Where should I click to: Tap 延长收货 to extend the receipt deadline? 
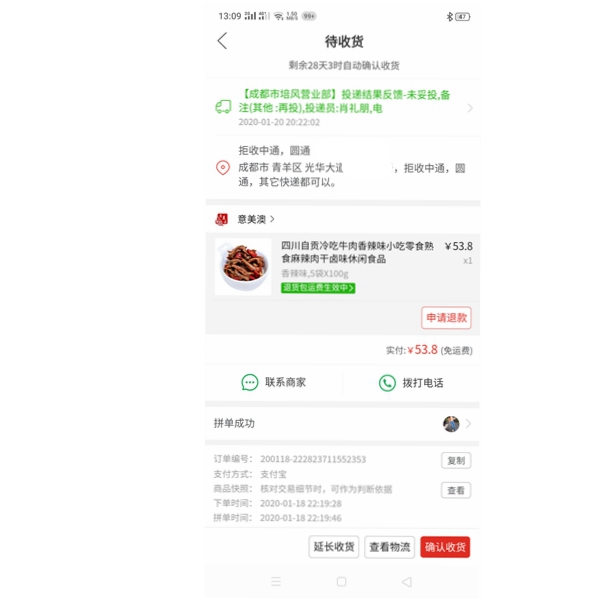pos(334,547)
